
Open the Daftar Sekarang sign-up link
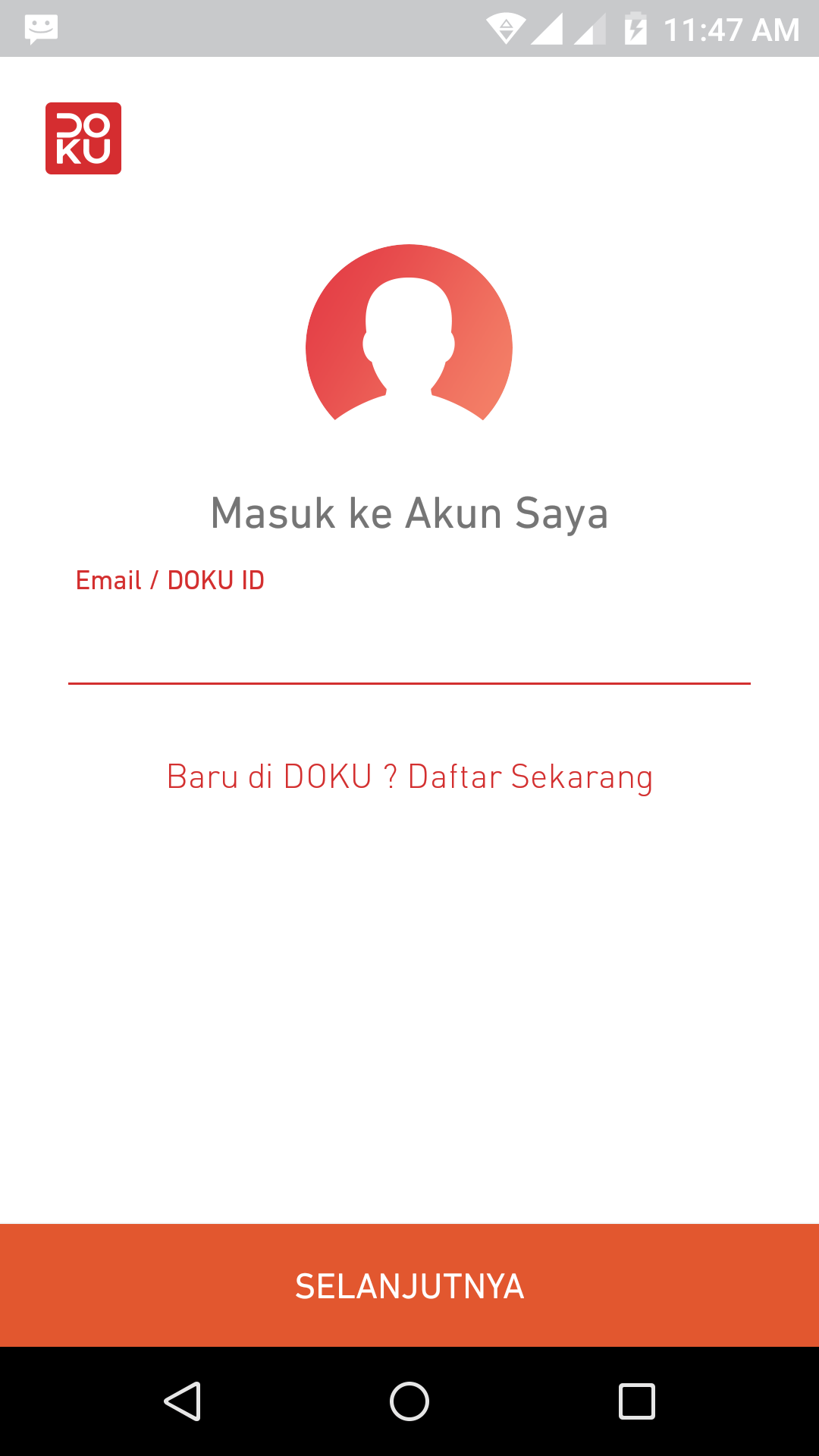[529, 777]
